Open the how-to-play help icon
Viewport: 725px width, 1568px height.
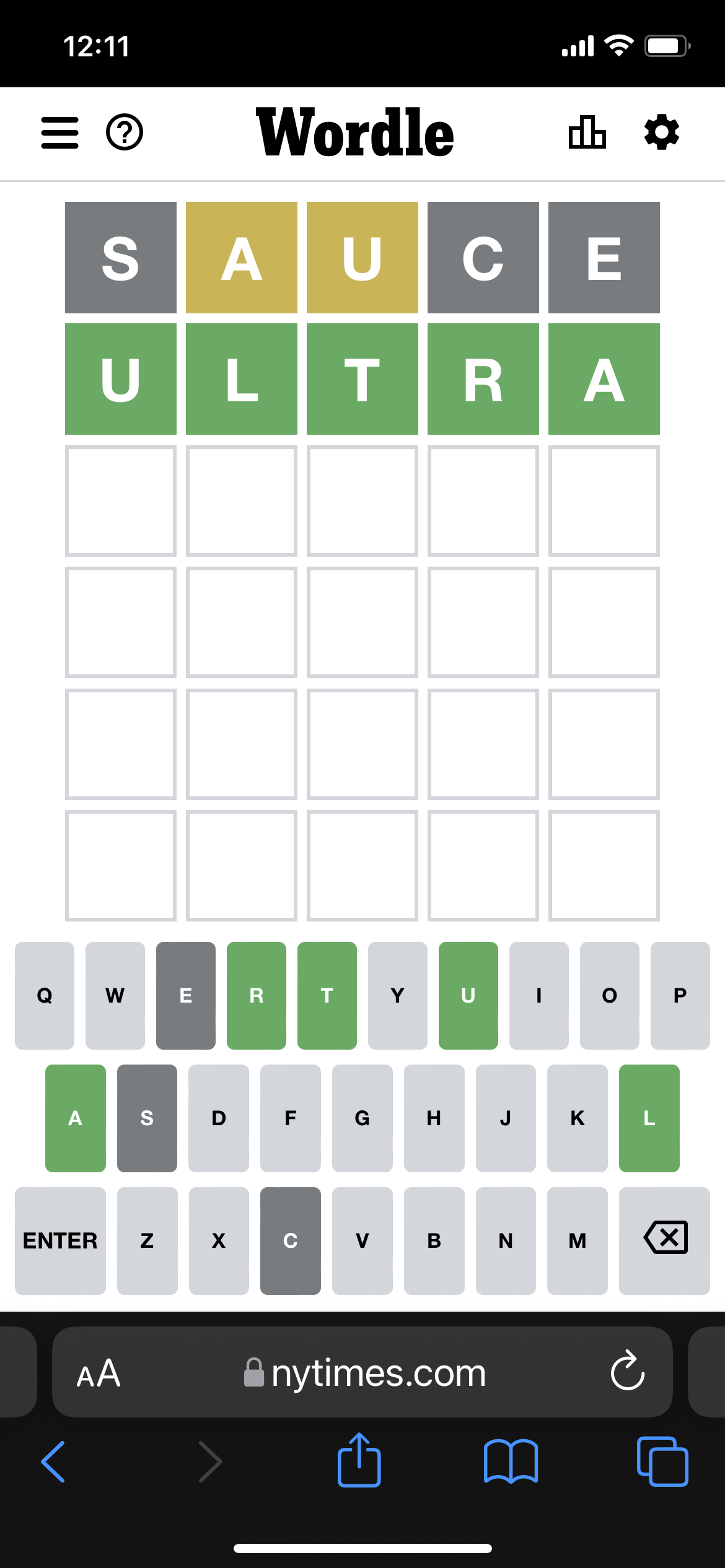click(125, 133)
